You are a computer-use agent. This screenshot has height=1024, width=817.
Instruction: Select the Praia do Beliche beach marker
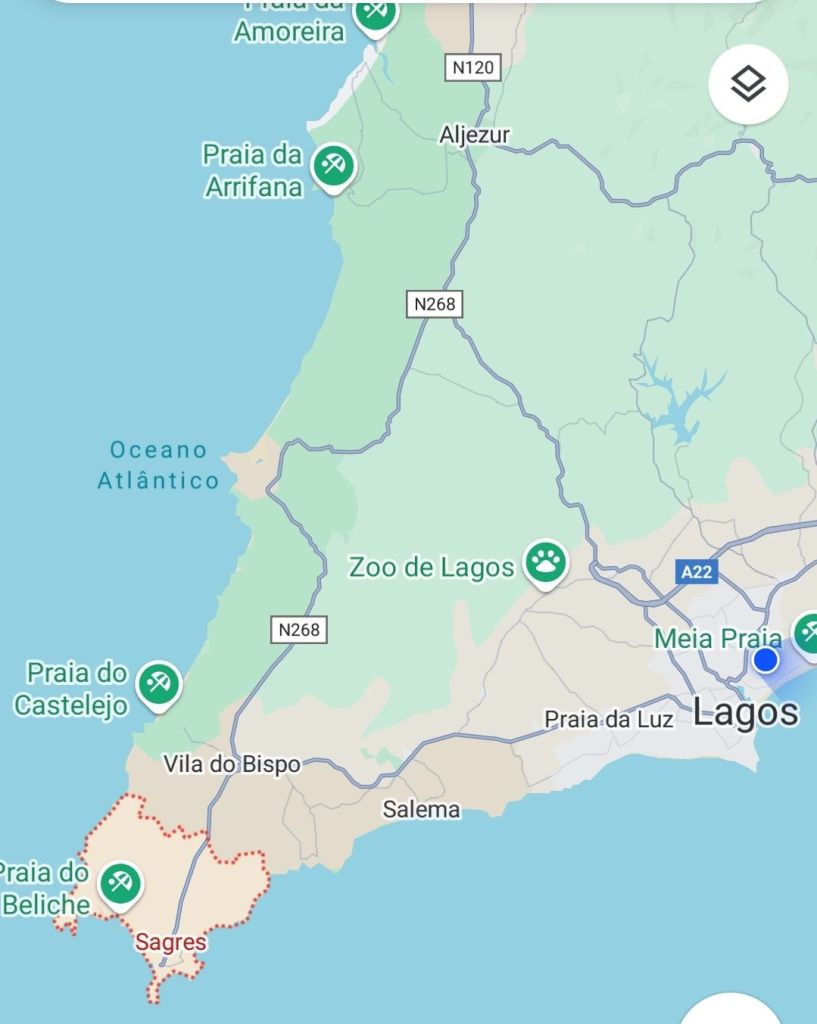(120, 884)
